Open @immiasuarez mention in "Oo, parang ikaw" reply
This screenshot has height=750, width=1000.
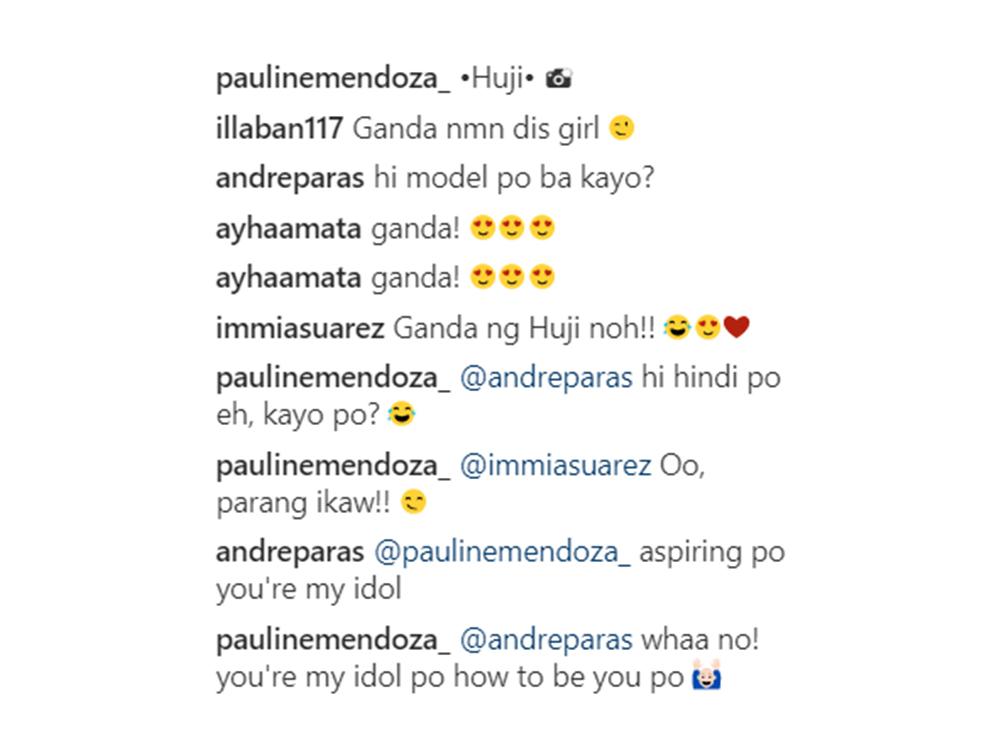pyautogui.click(x=554, y=467)
